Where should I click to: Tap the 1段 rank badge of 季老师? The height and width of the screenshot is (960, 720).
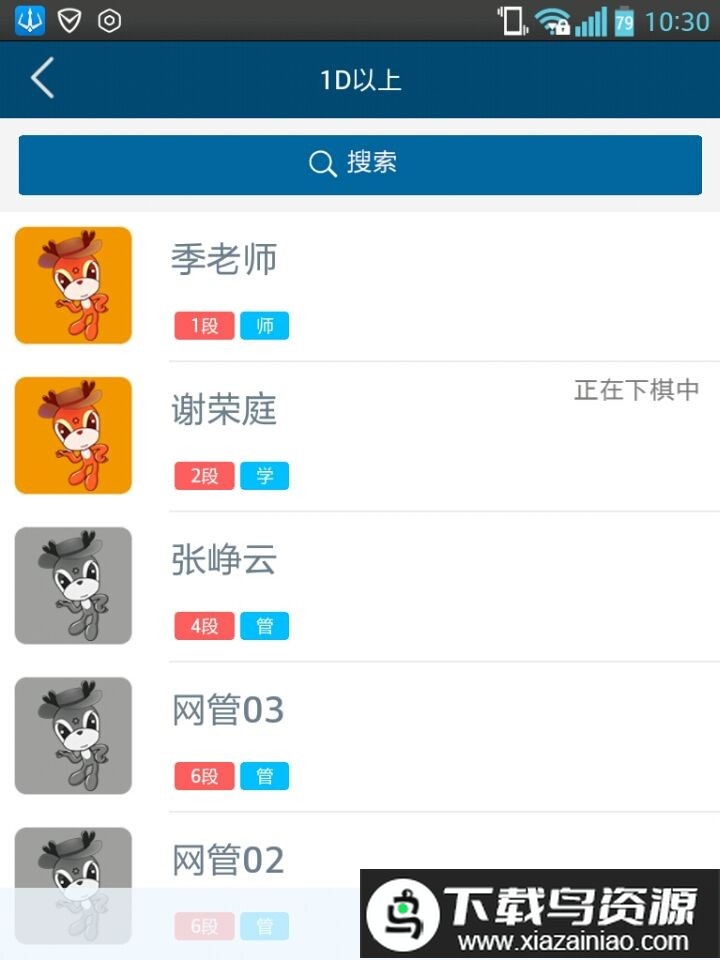pos(203,325)
